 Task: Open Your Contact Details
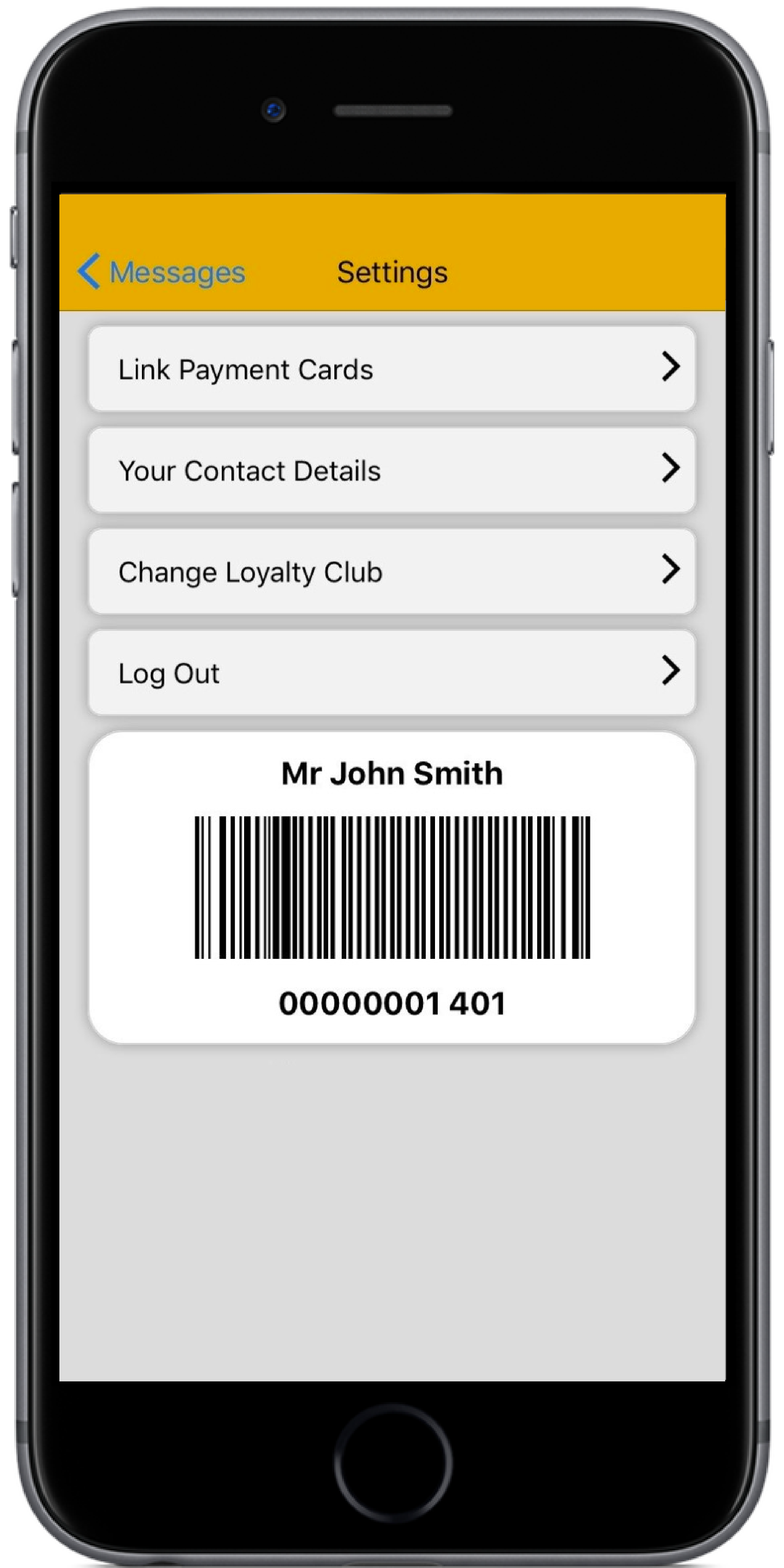(x=391, y=470)
